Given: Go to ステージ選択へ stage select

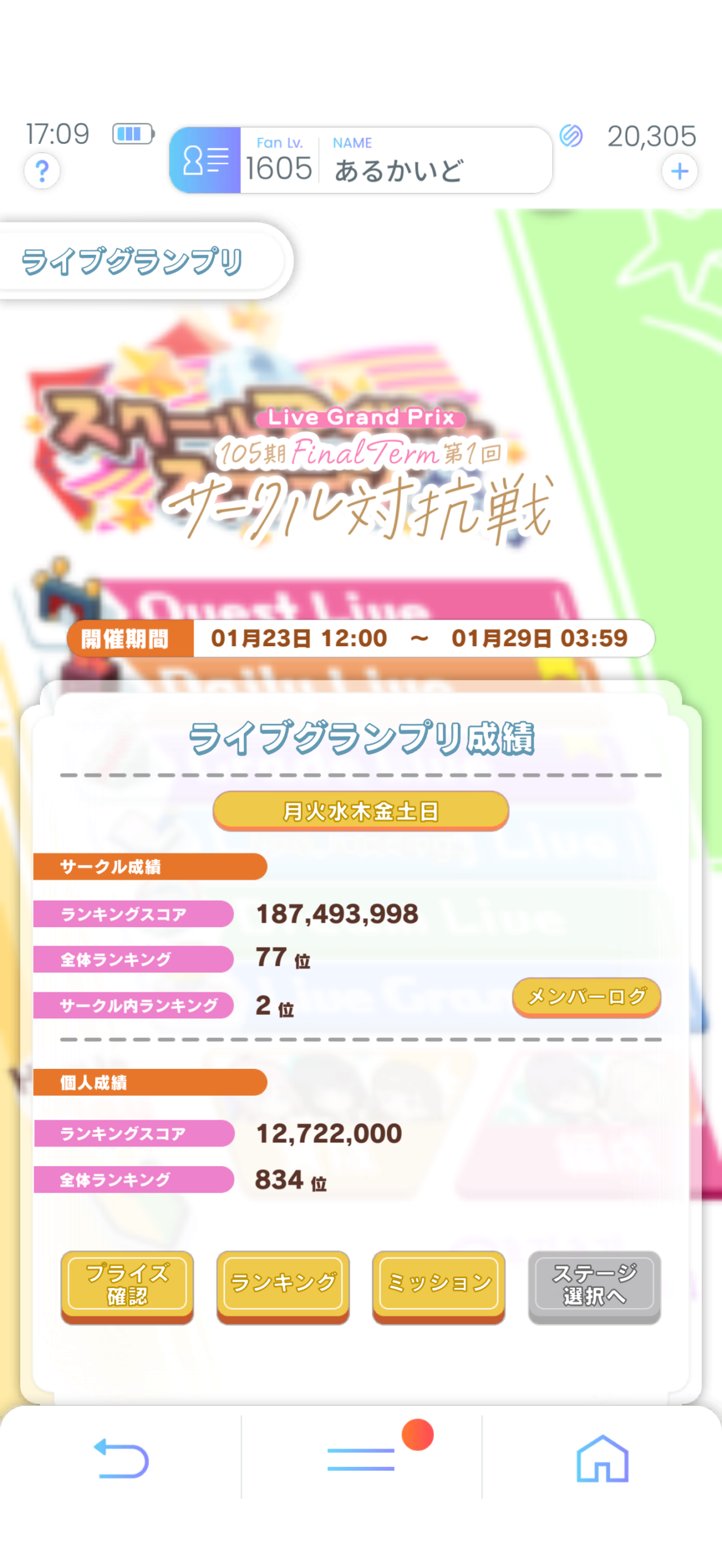Looking at the screenshot, I should 594,1284.
